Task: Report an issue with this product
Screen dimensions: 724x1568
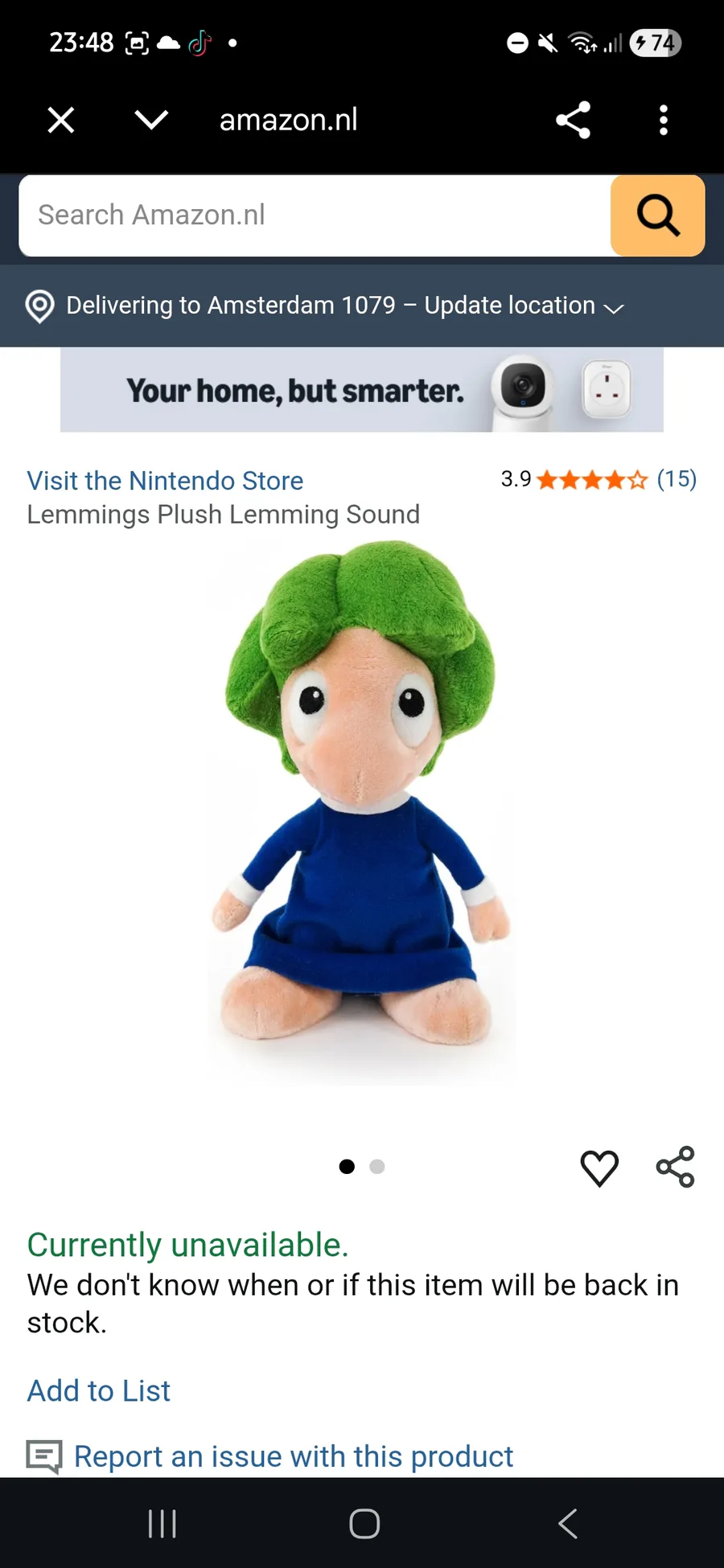Action: point(270,1456)
